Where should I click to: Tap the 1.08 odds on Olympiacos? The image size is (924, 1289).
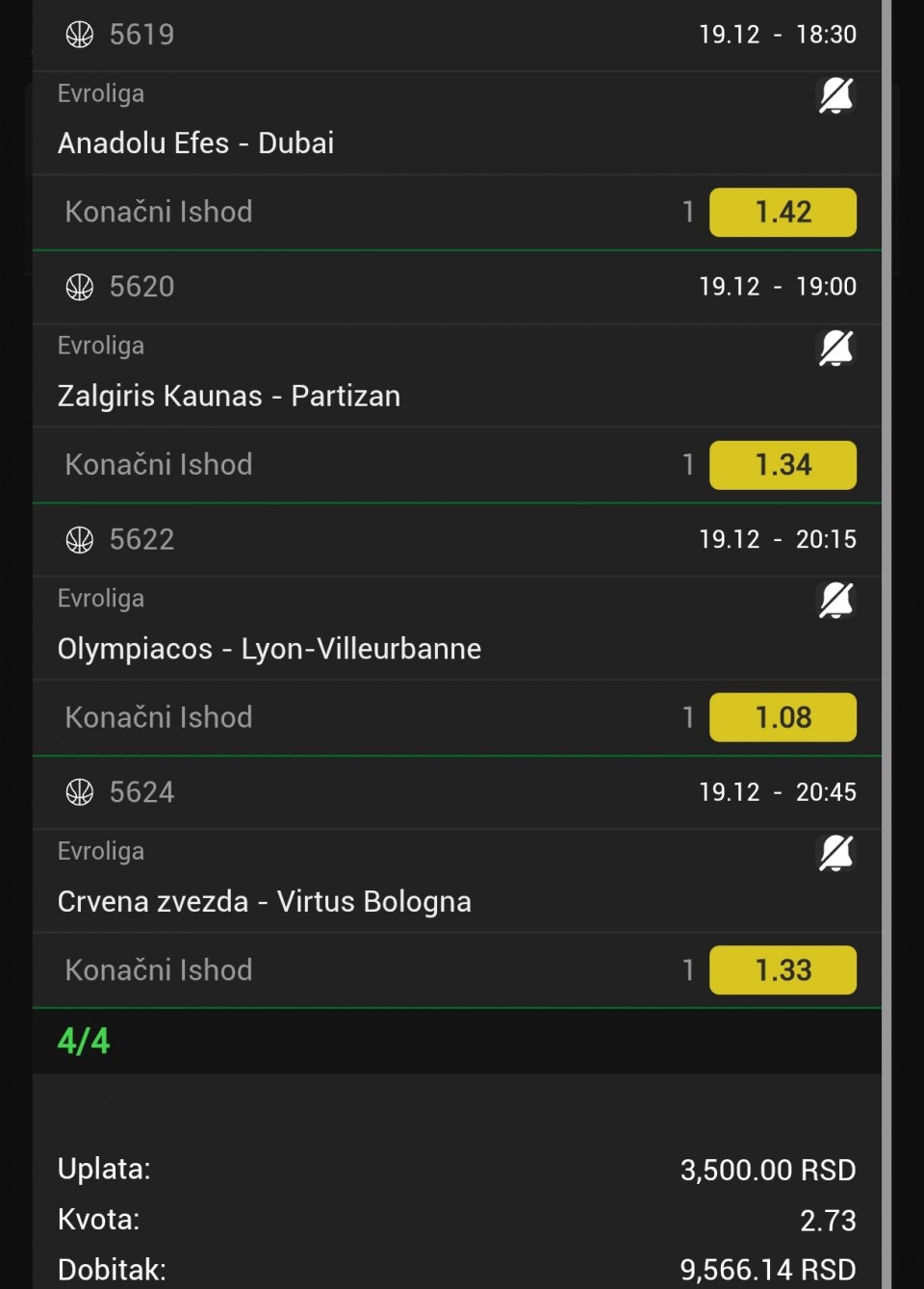click(x=783, y=717)
